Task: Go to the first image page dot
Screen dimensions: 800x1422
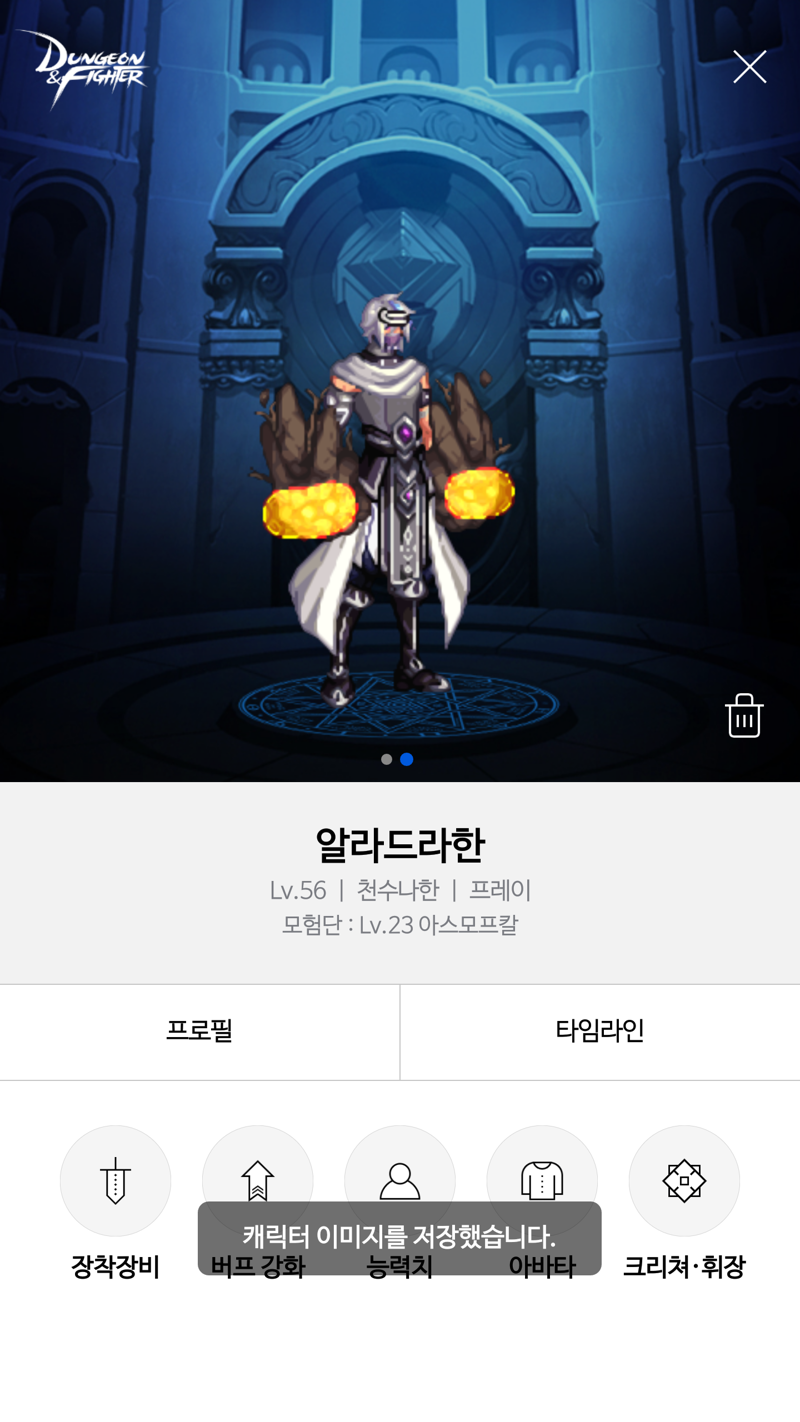Action: (386, 760)
